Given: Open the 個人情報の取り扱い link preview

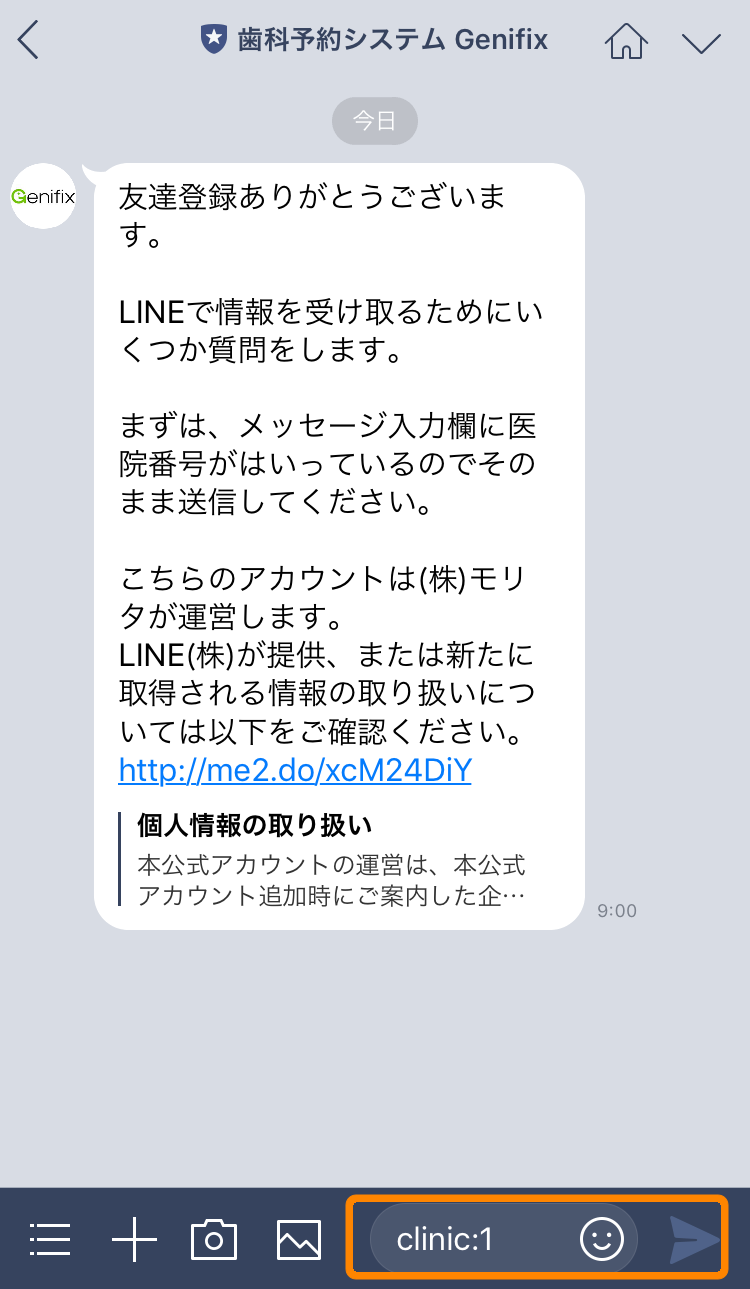Looking at the screenshot, I should (x=330, y=859).
